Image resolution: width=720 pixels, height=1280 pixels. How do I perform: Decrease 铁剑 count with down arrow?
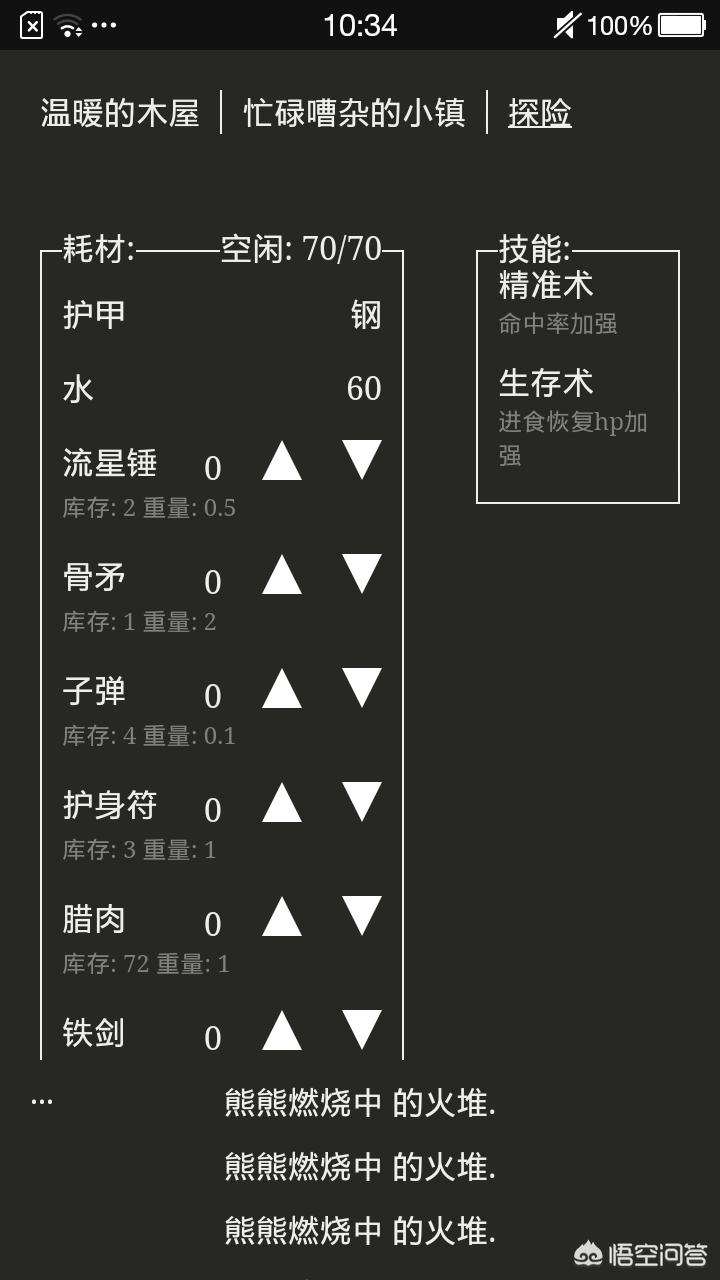coord(362,1029)
